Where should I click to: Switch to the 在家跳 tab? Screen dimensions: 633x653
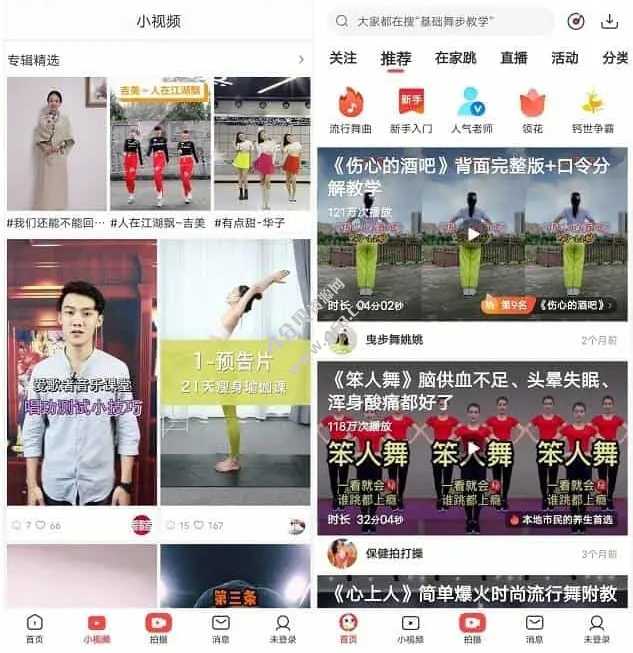click(454, 58)
